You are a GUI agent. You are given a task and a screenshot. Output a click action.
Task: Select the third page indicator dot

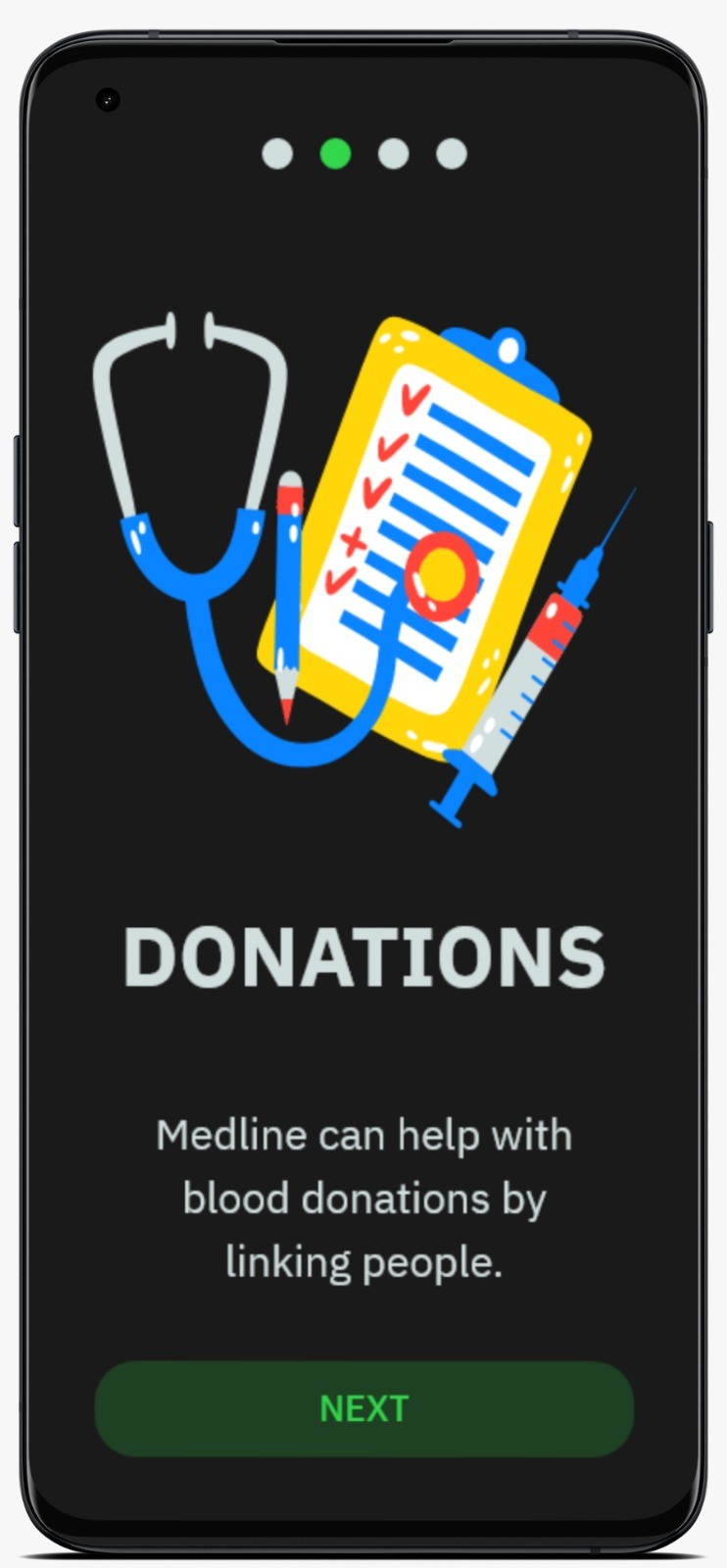[393, 154]
